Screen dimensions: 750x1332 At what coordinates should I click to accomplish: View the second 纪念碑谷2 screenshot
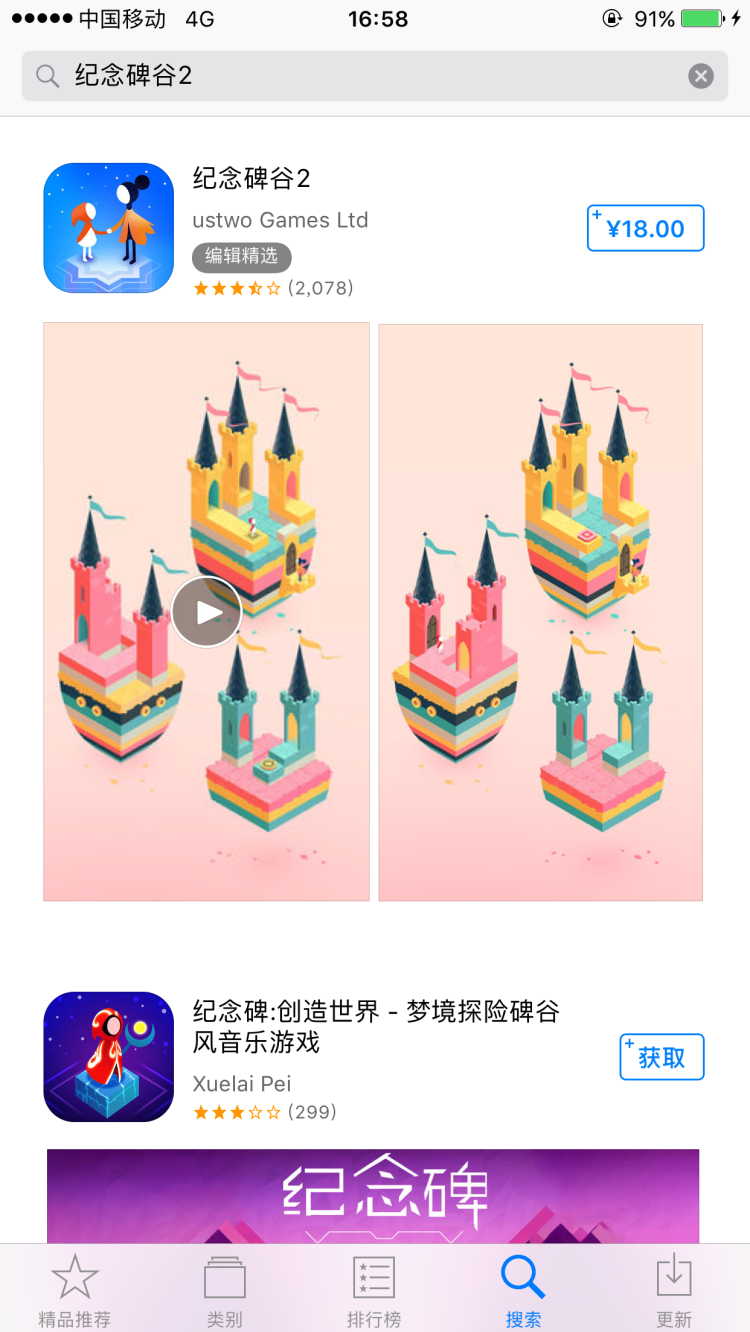pos(540,612)
